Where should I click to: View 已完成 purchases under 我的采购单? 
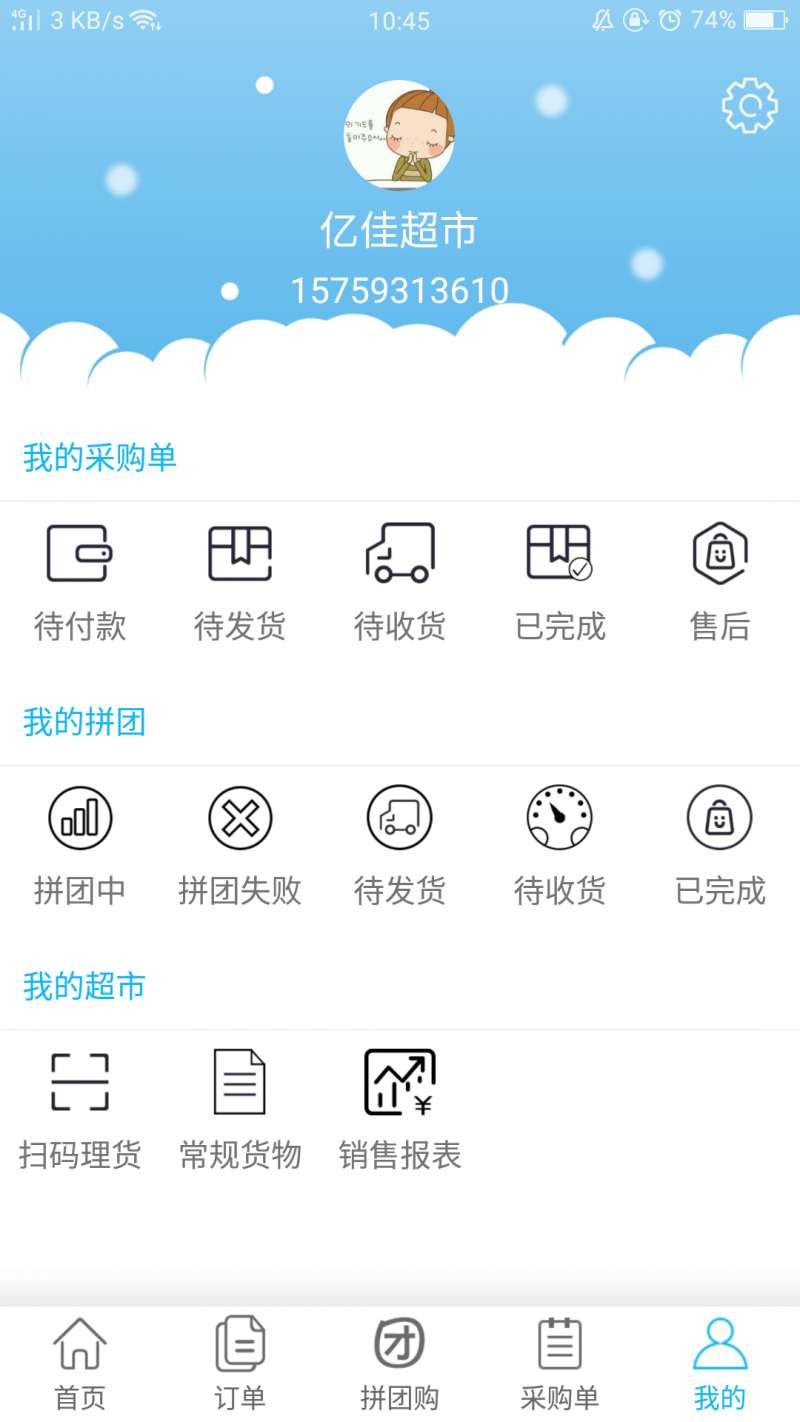coord(560,582)
